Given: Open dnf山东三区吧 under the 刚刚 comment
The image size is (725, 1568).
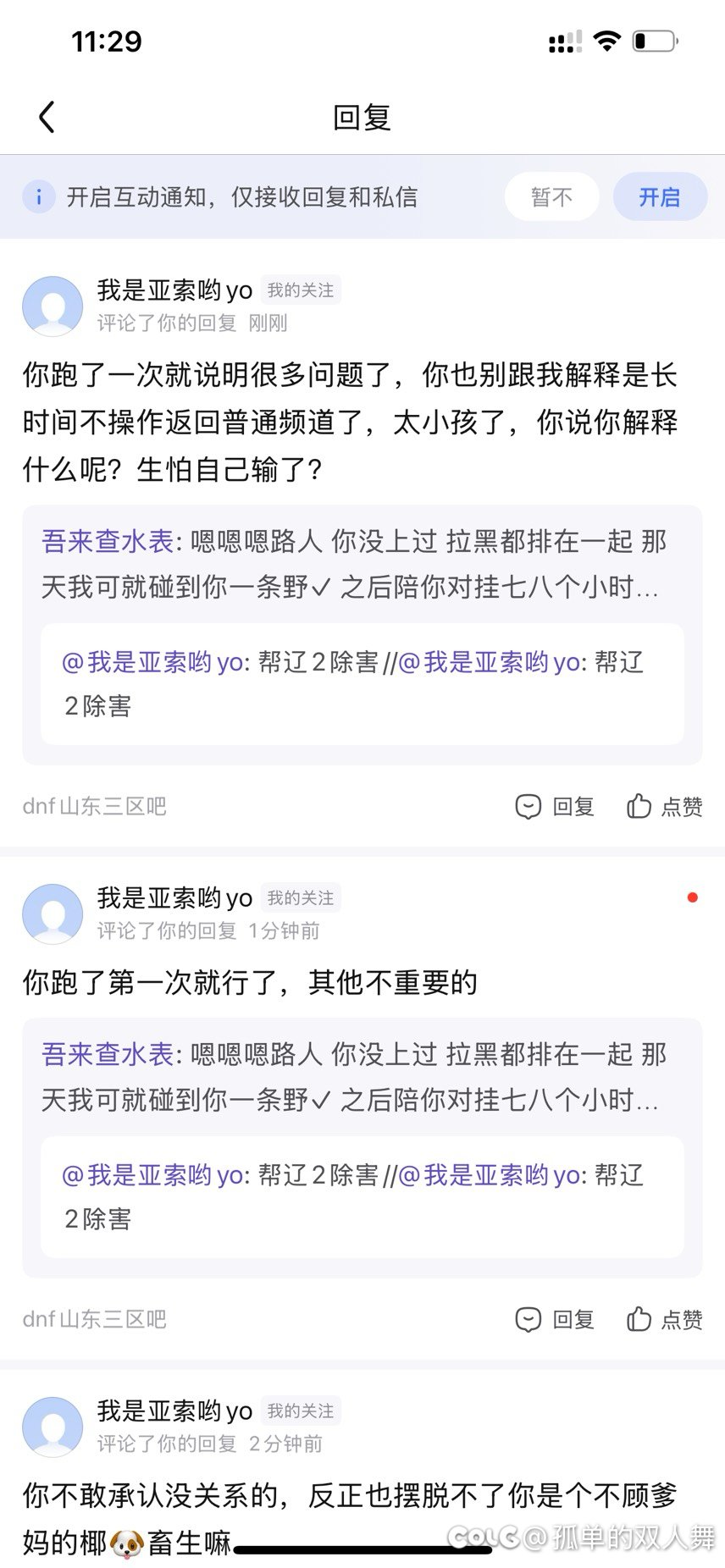Looking at the screenshot, I should click(x=94, y=806).
